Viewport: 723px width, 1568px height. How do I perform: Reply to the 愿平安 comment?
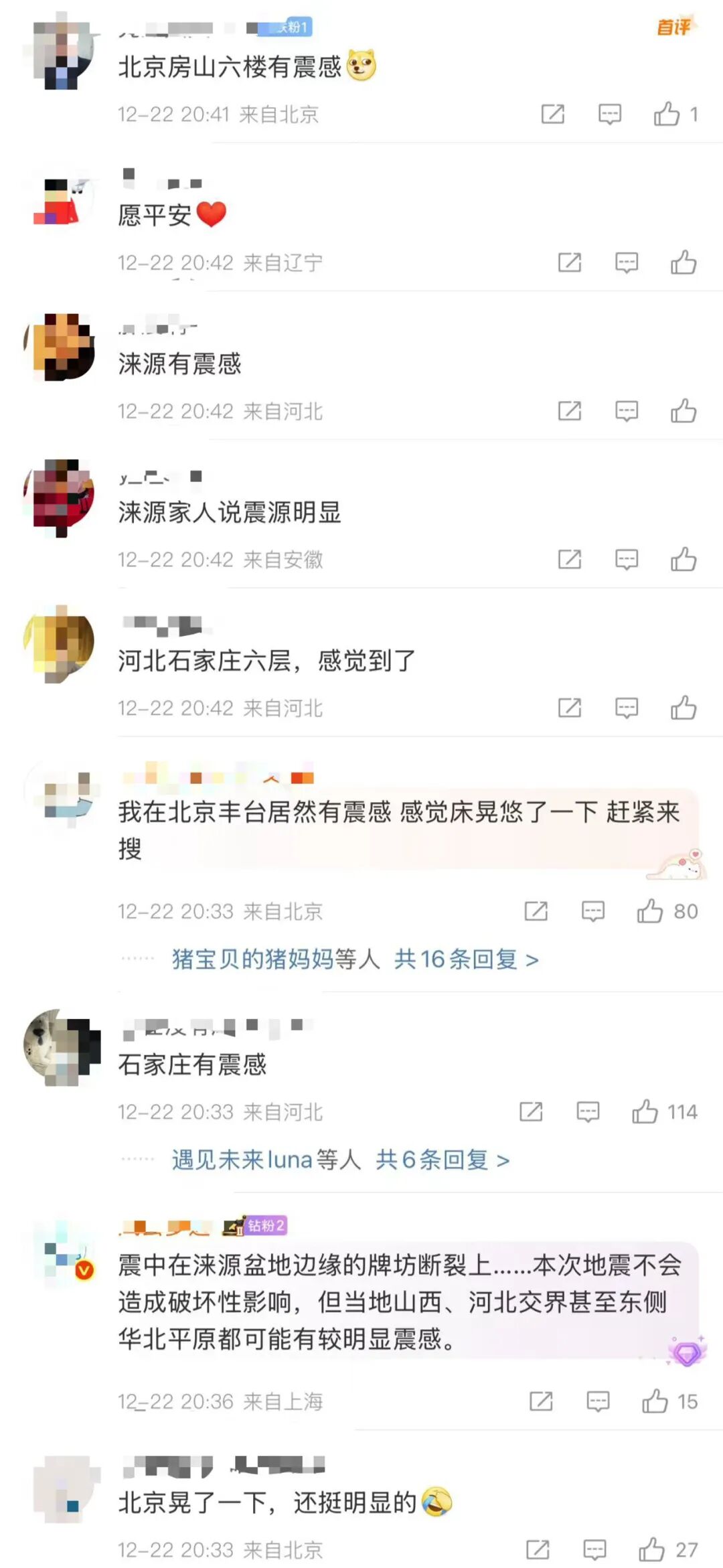(x=626, y=262)
